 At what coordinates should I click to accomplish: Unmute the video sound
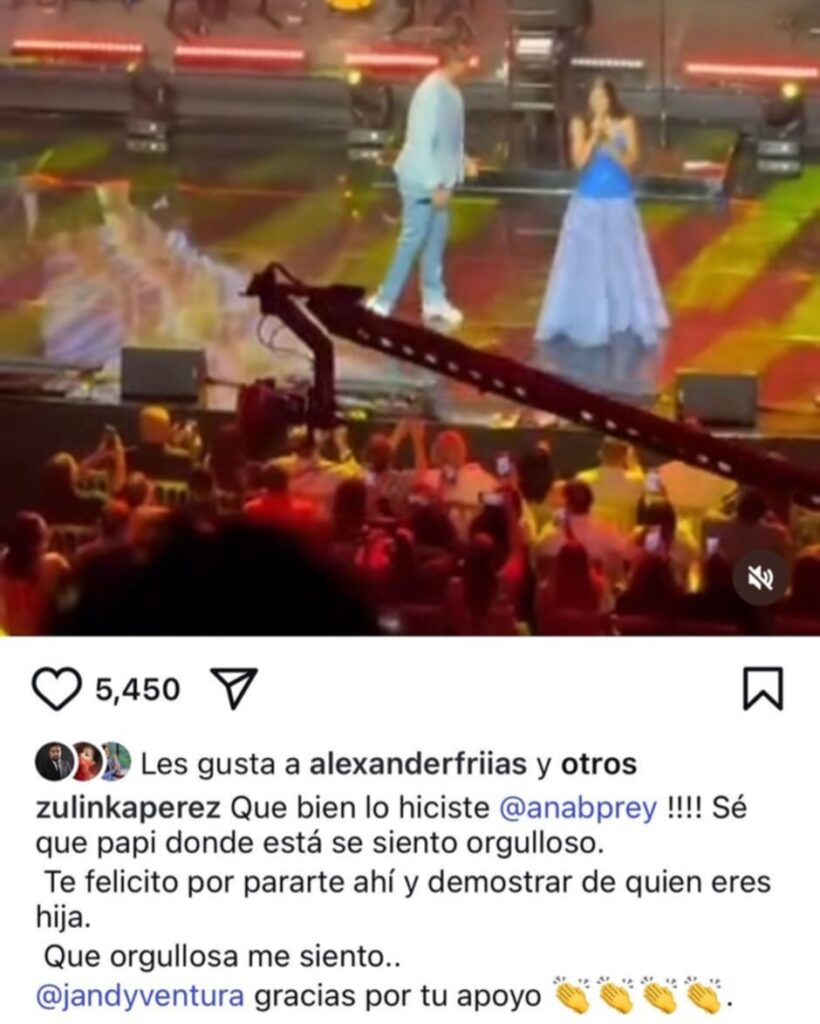tap(761, 578)
